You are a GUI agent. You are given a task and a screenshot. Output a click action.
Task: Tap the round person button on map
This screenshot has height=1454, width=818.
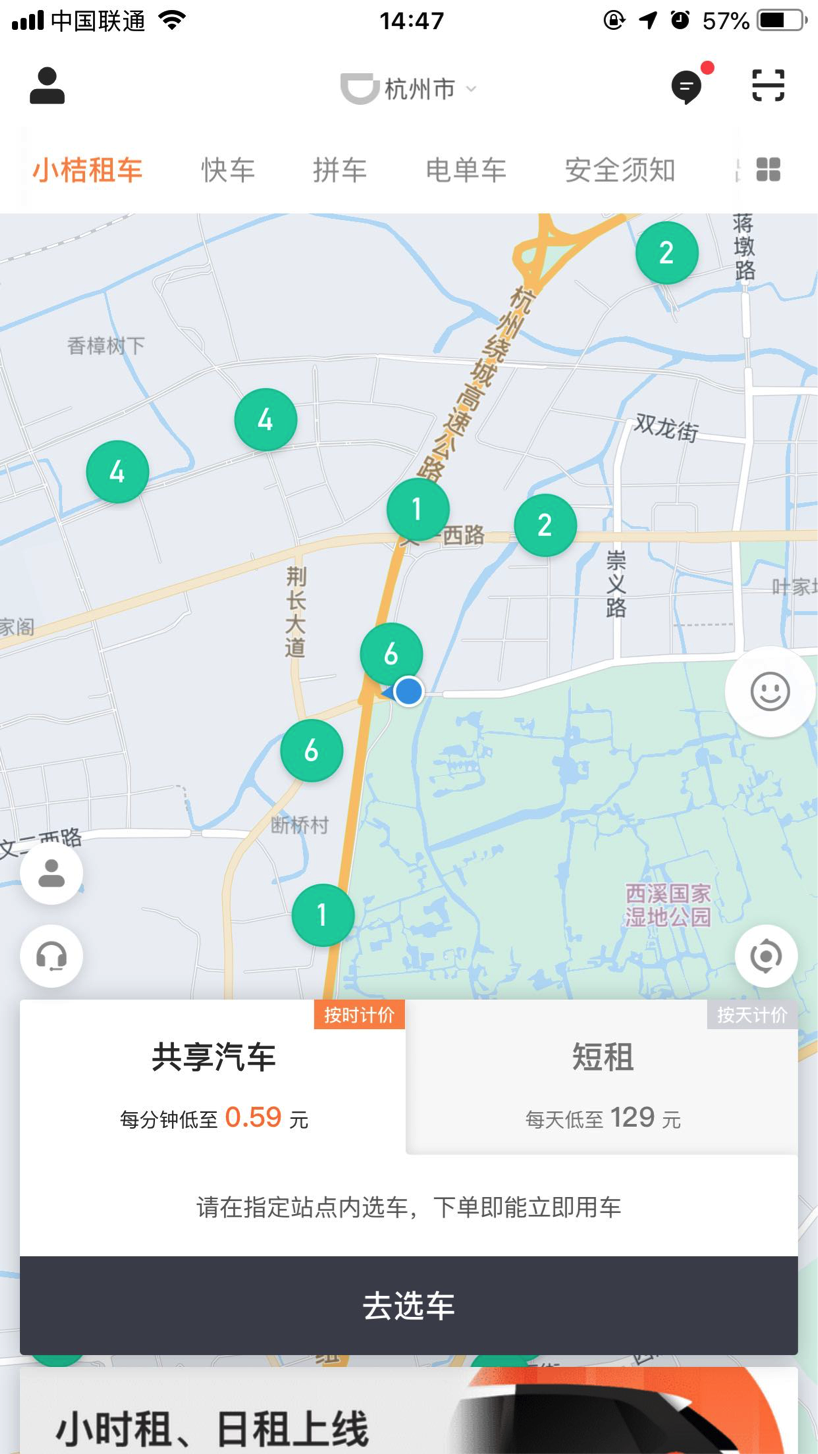click(52, 873)
